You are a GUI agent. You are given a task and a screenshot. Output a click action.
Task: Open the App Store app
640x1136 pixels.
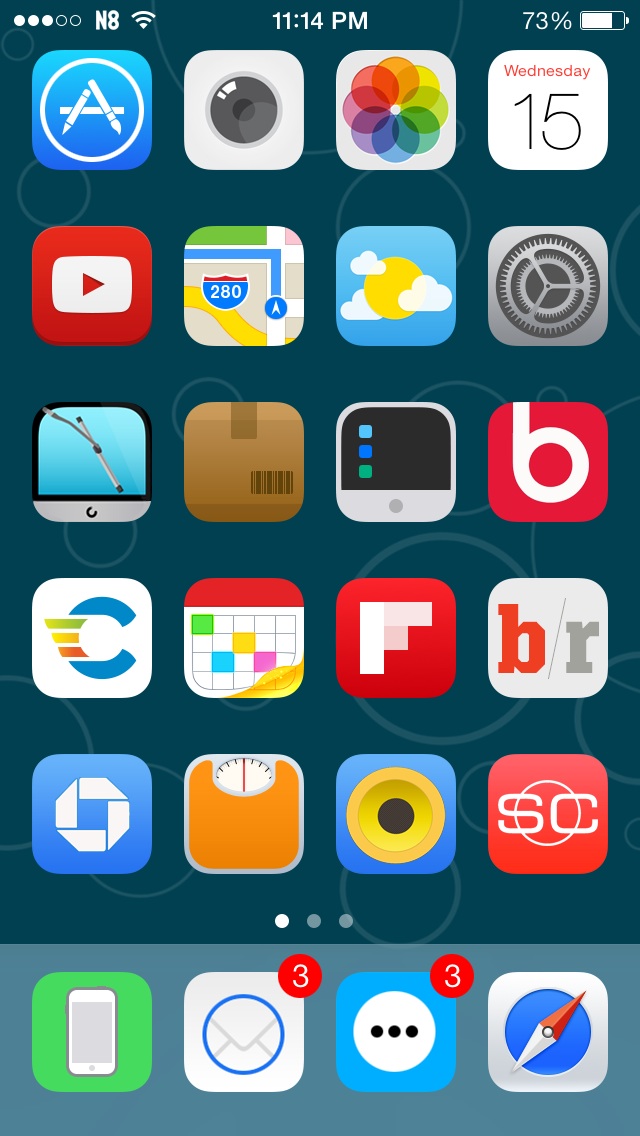pyautogui.click(x=92, y=110)
